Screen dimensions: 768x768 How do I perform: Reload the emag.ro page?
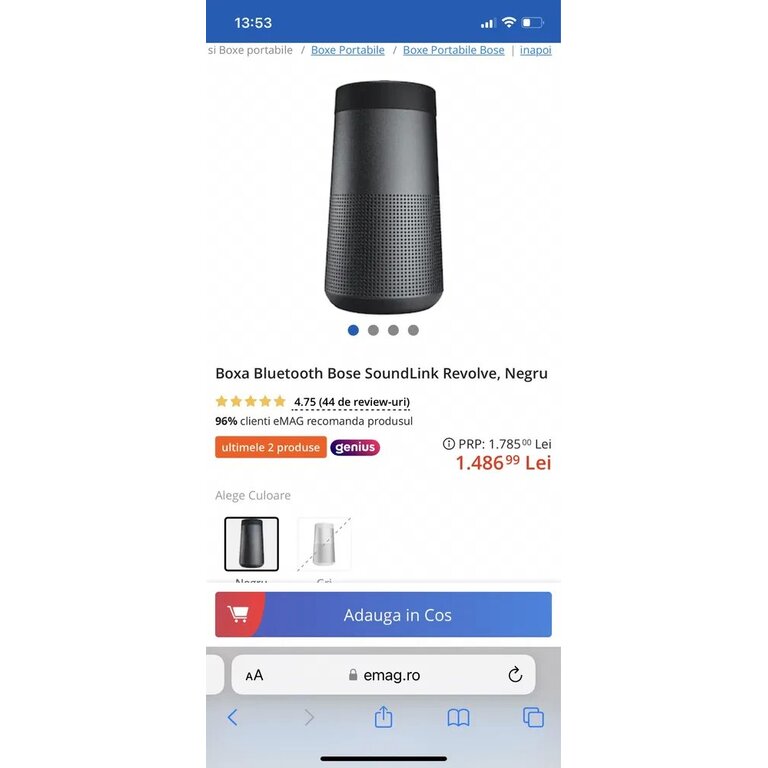pos(515,675)
